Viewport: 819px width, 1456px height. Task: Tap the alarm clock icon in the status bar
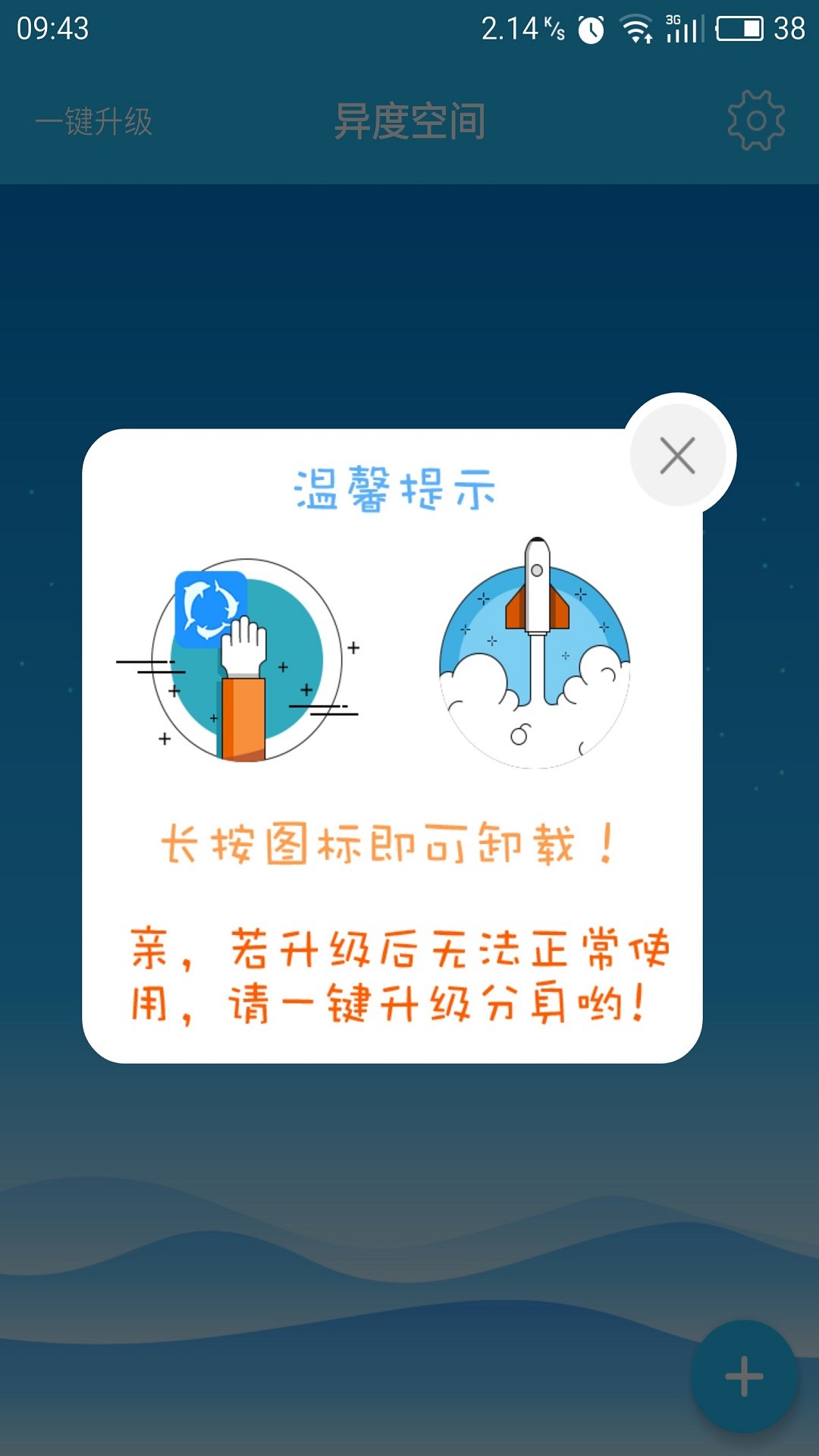[x=591, y=29]
